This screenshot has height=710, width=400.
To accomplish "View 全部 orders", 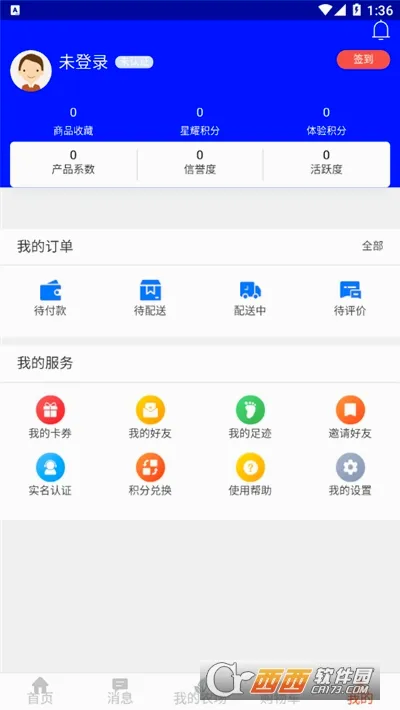I will (372, 246).
